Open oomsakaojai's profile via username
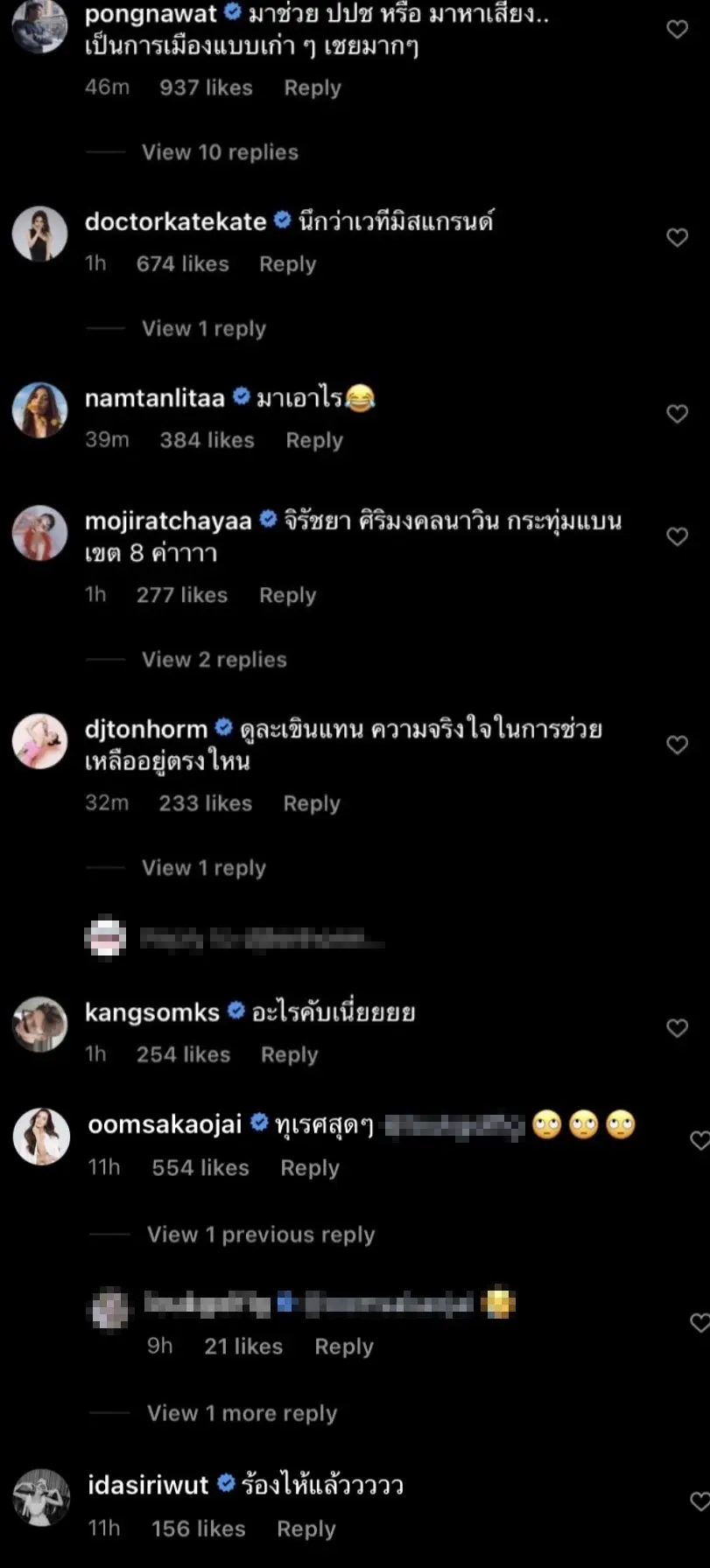Viewport: 710px width, 1568px height. pyautogui.click(x=165, y=1124)
